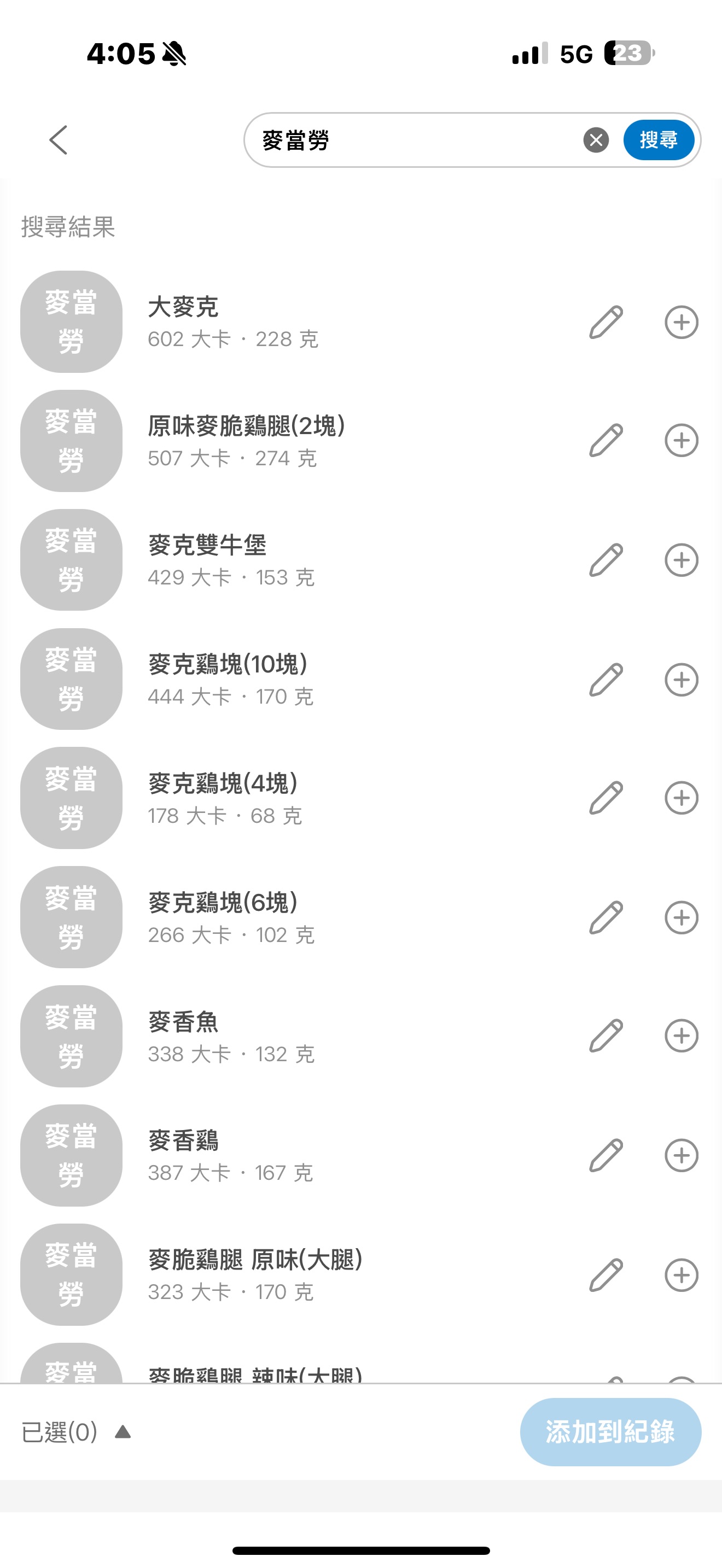The height and width of the screenshot is (1568, 722).
Task: Tap the blue 搜尋 button
Action: [659, 140]
